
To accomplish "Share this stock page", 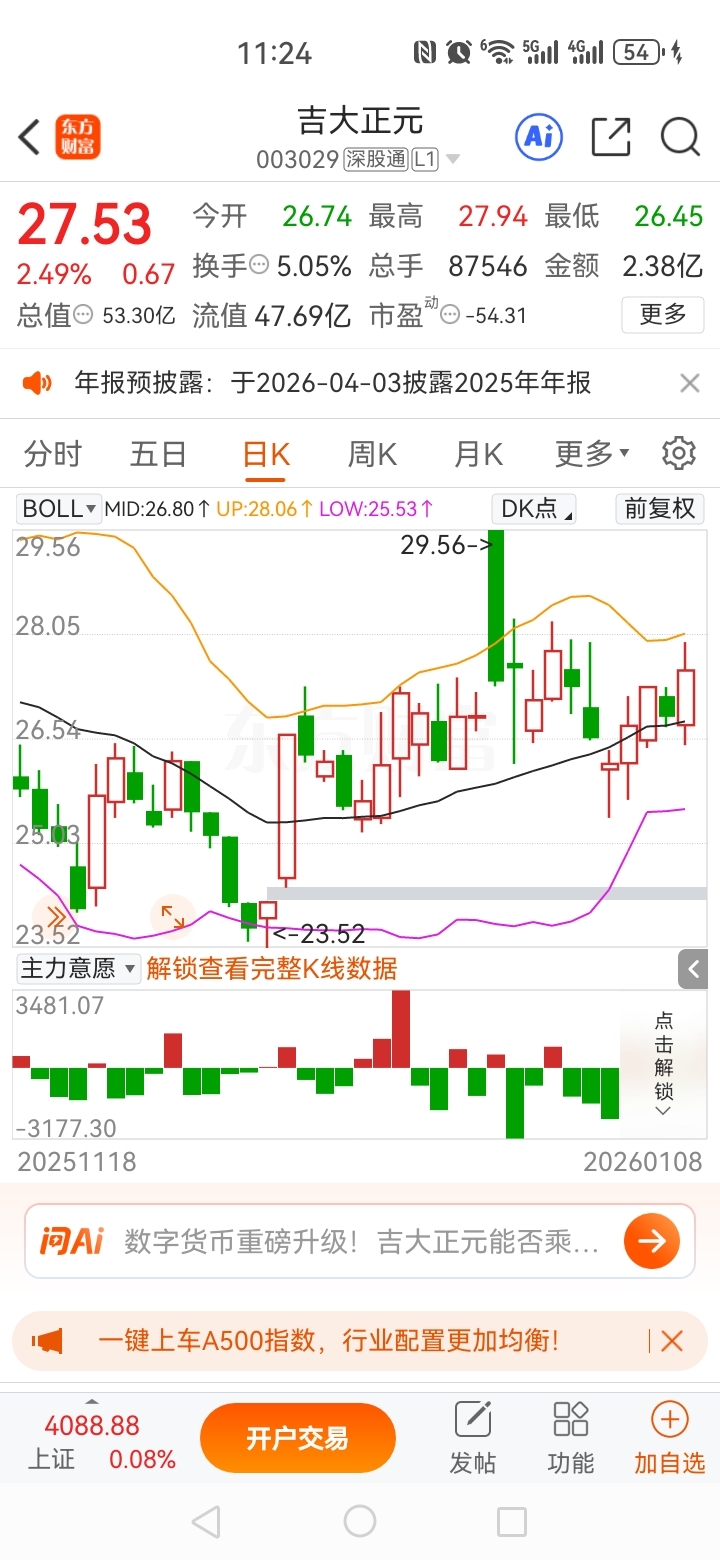I will click(x=610, y=137).
